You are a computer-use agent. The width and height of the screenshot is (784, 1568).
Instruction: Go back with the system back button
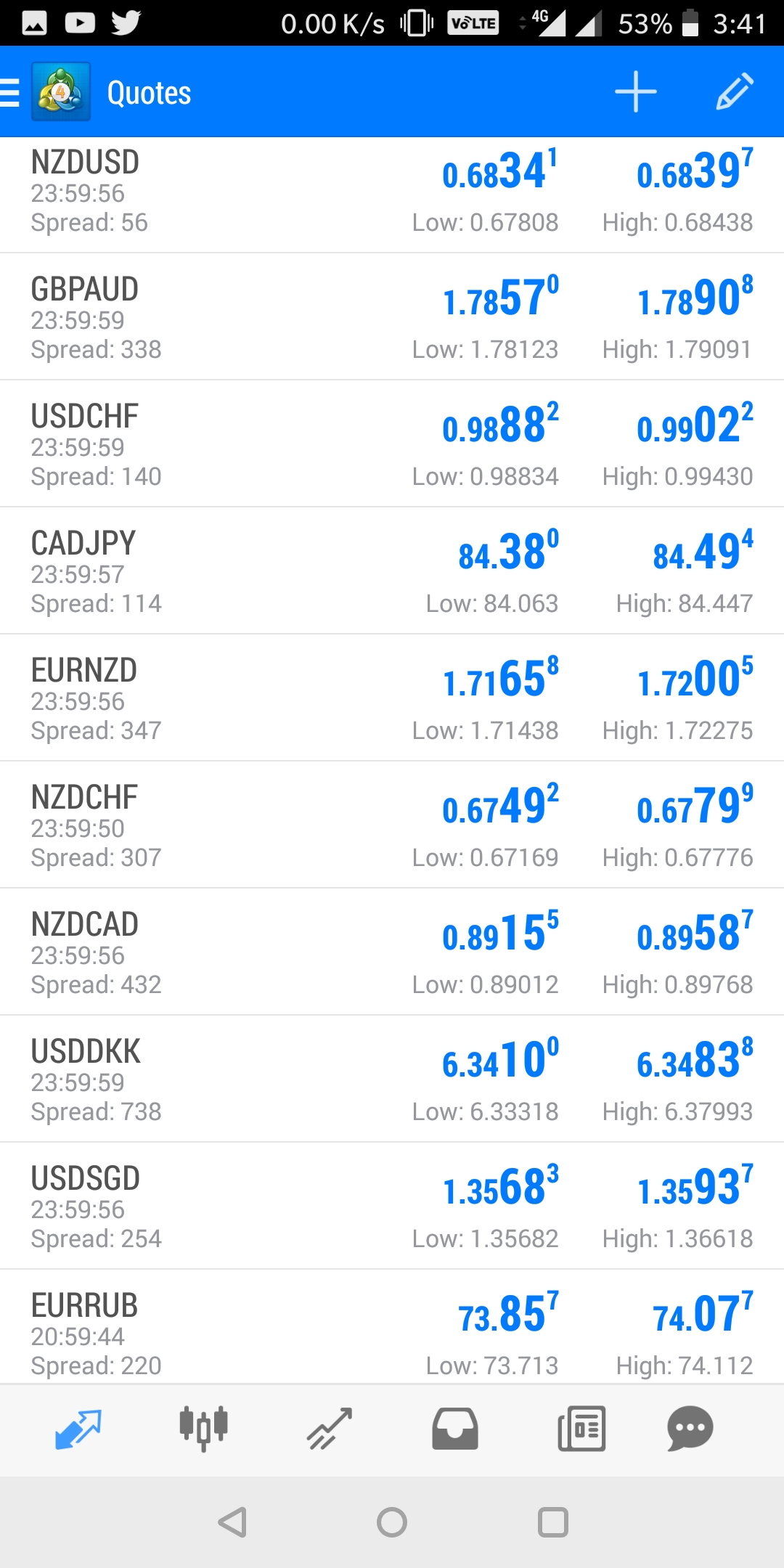[x=232, y=1522]
